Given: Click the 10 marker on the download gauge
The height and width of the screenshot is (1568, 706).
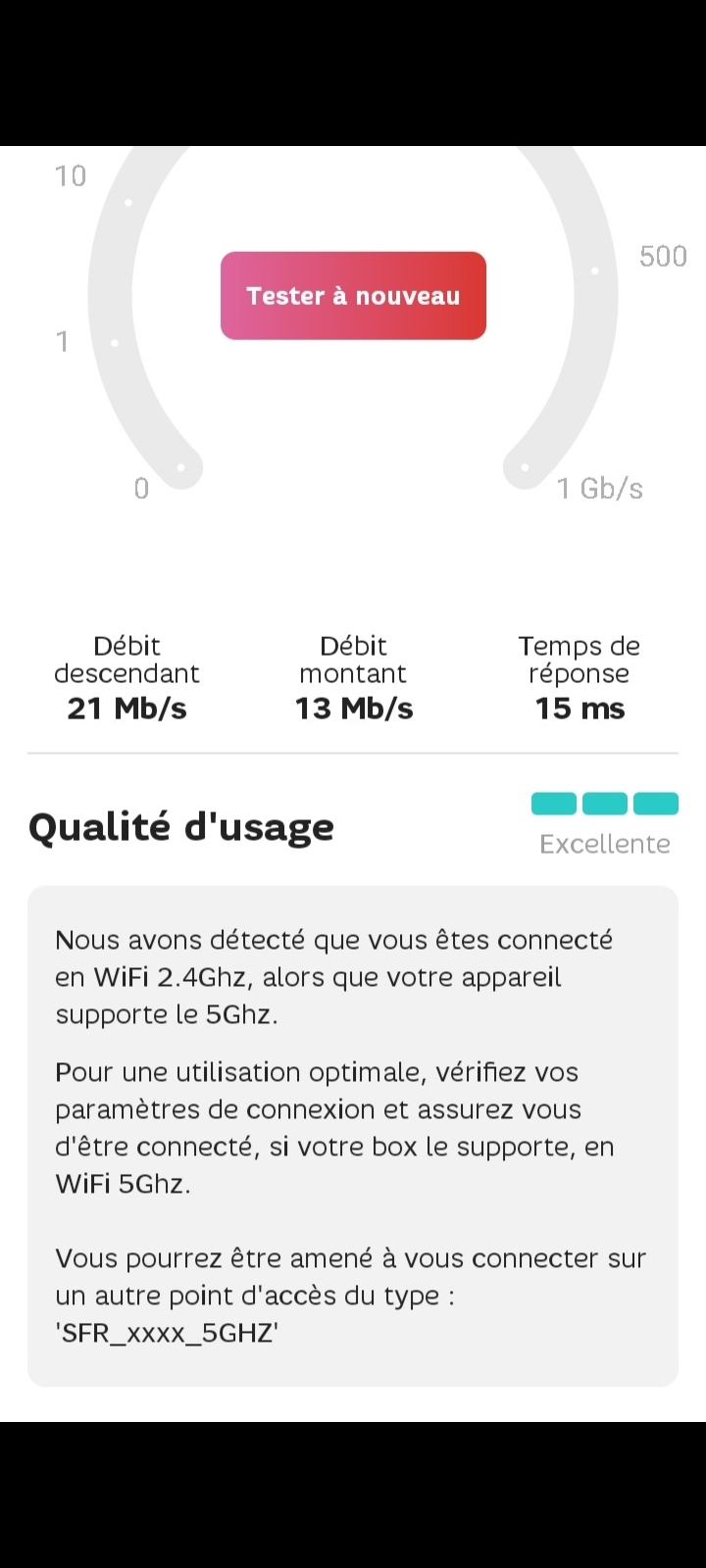Looking at the screenshot, I should point(71,175).
